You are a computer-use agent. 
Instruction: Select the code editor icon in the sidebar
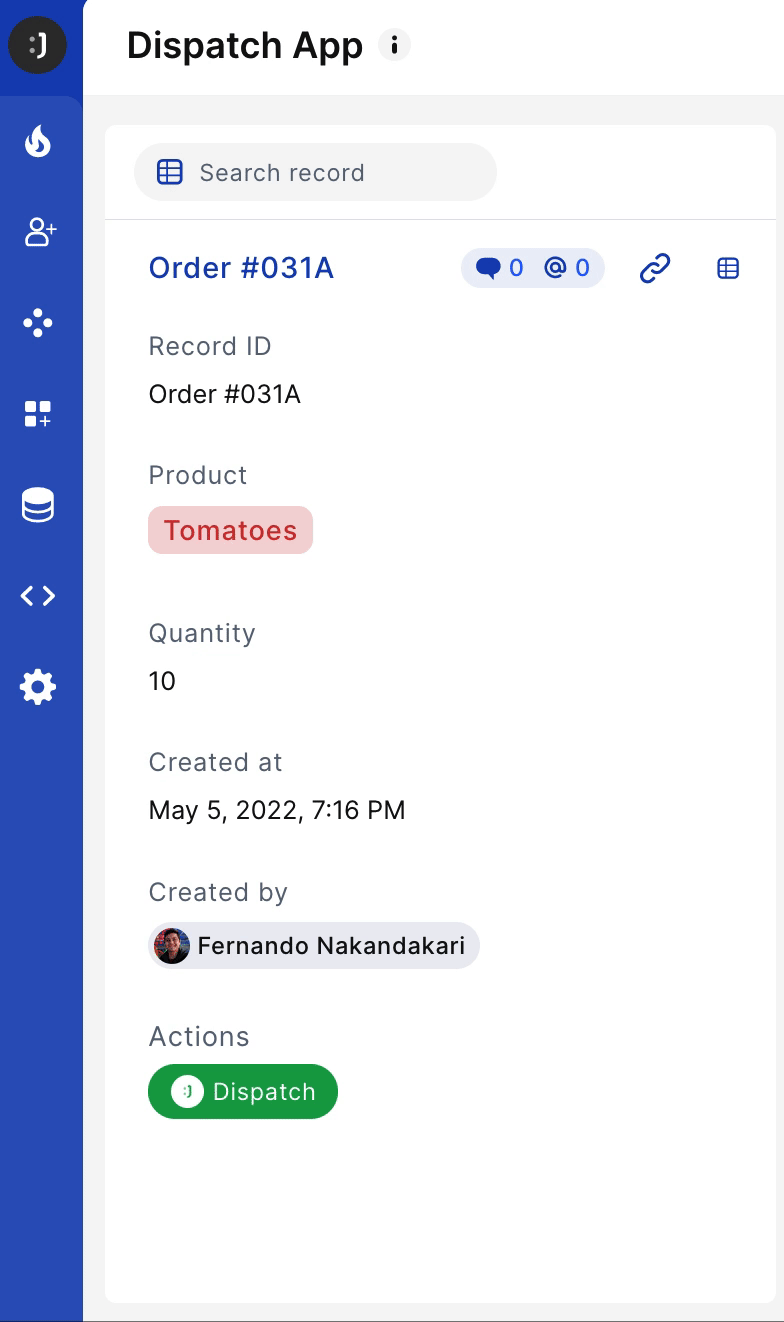[x=38, y=595]
